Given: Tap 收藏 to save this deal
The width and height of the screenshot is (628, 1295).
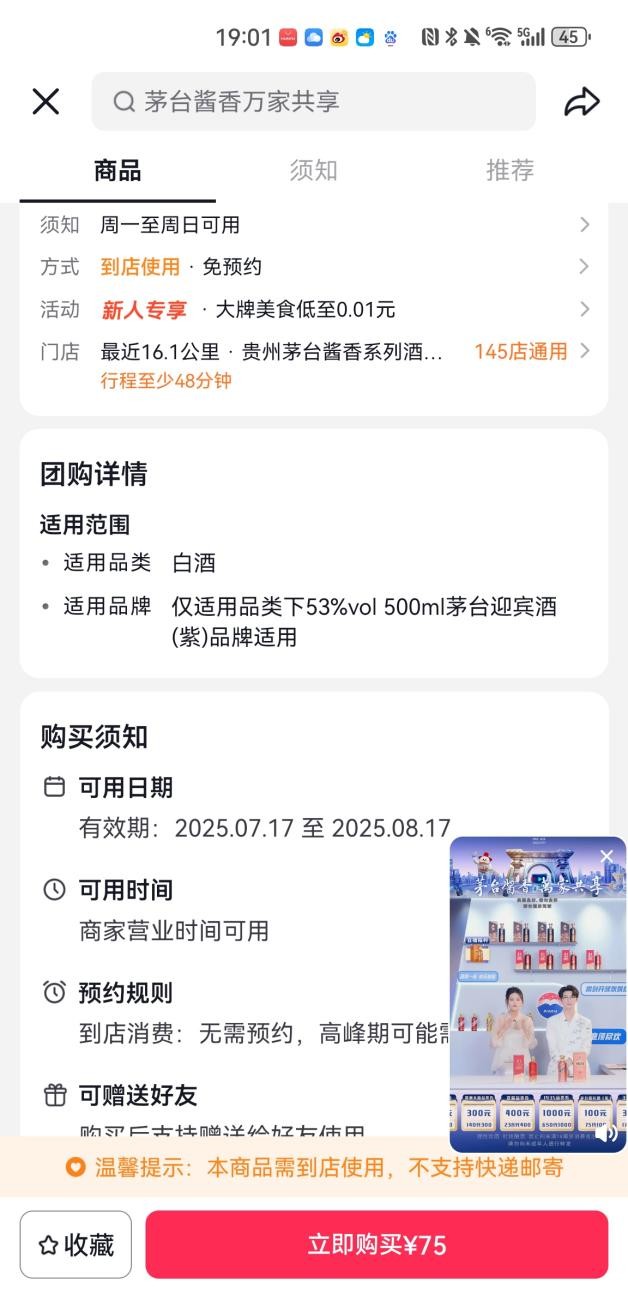Looking at the screenshot, I should click(76, 1245).
